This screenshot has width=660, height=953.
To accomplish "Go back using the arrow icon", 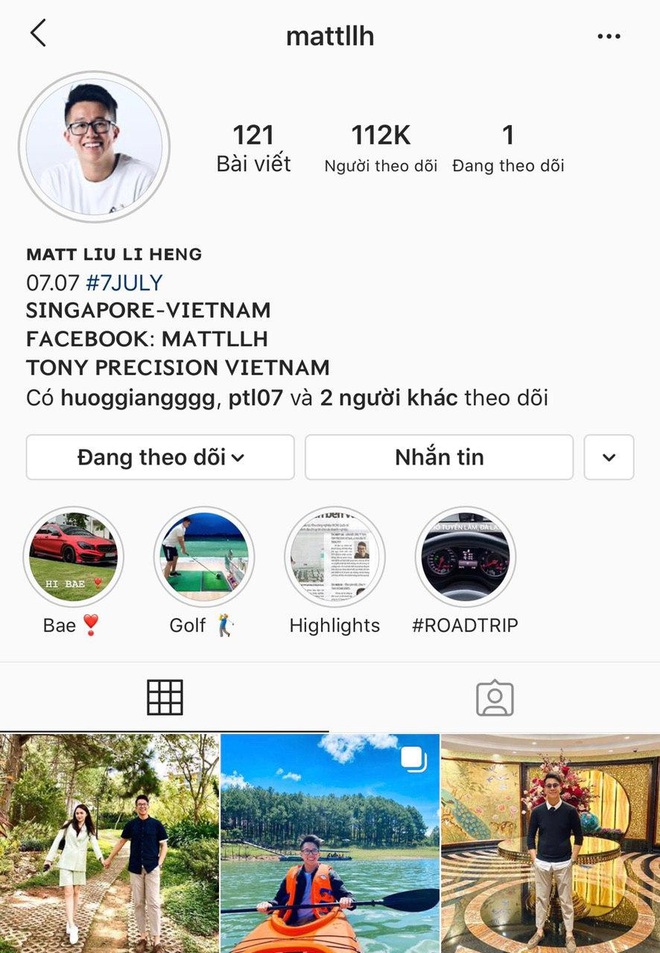I will click(x=38, y=33).
